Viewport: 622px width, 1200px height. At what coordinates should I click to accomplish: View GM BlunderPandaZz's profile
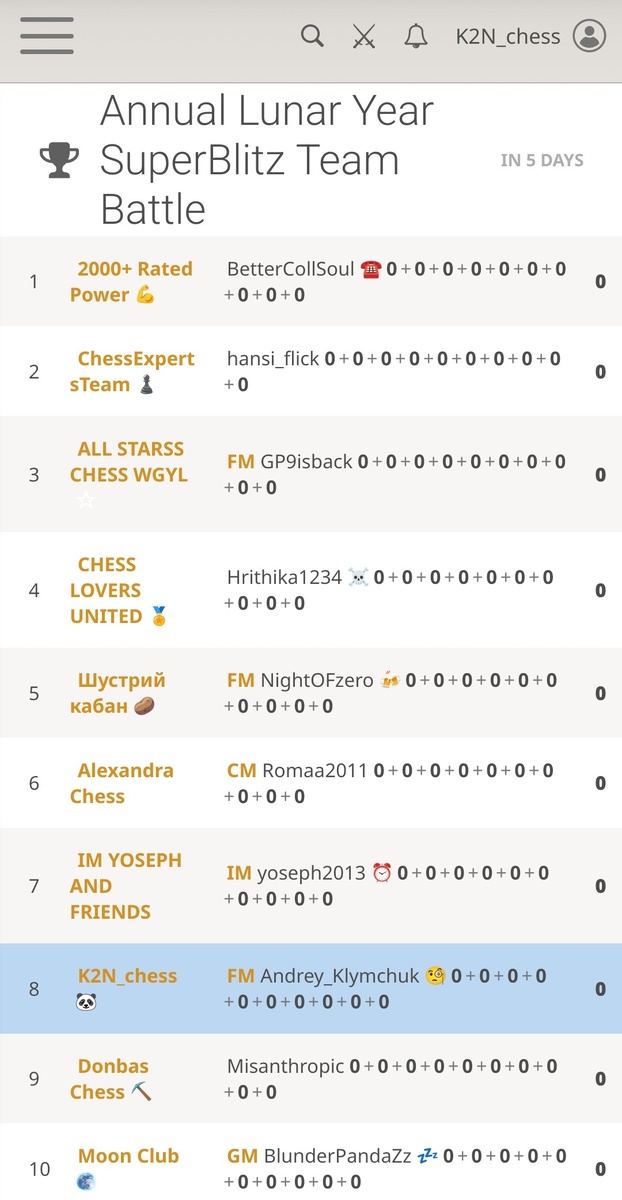[336, 1156]
